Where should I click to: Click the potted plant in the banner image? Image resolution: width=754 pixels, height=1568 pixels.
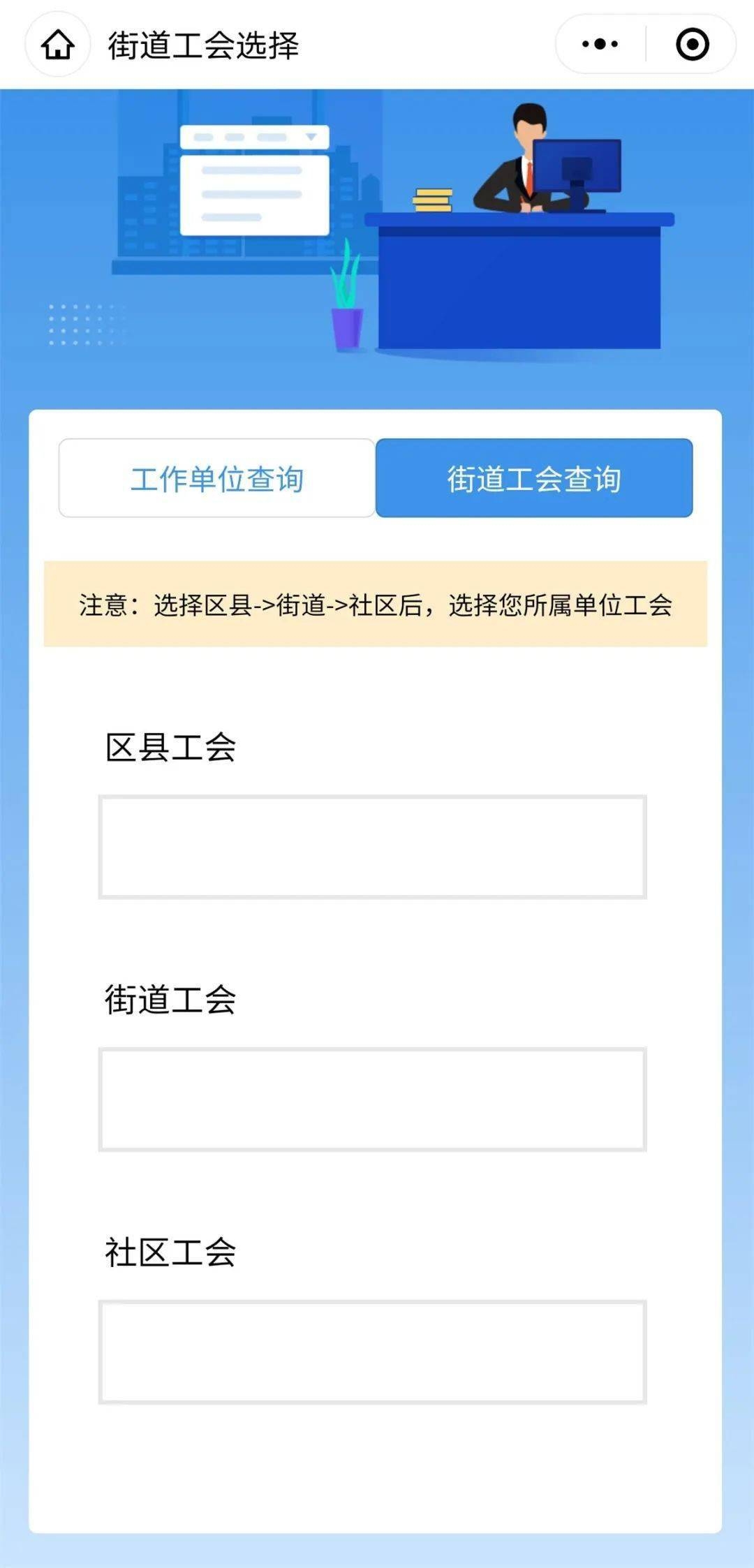click(347, 307)
